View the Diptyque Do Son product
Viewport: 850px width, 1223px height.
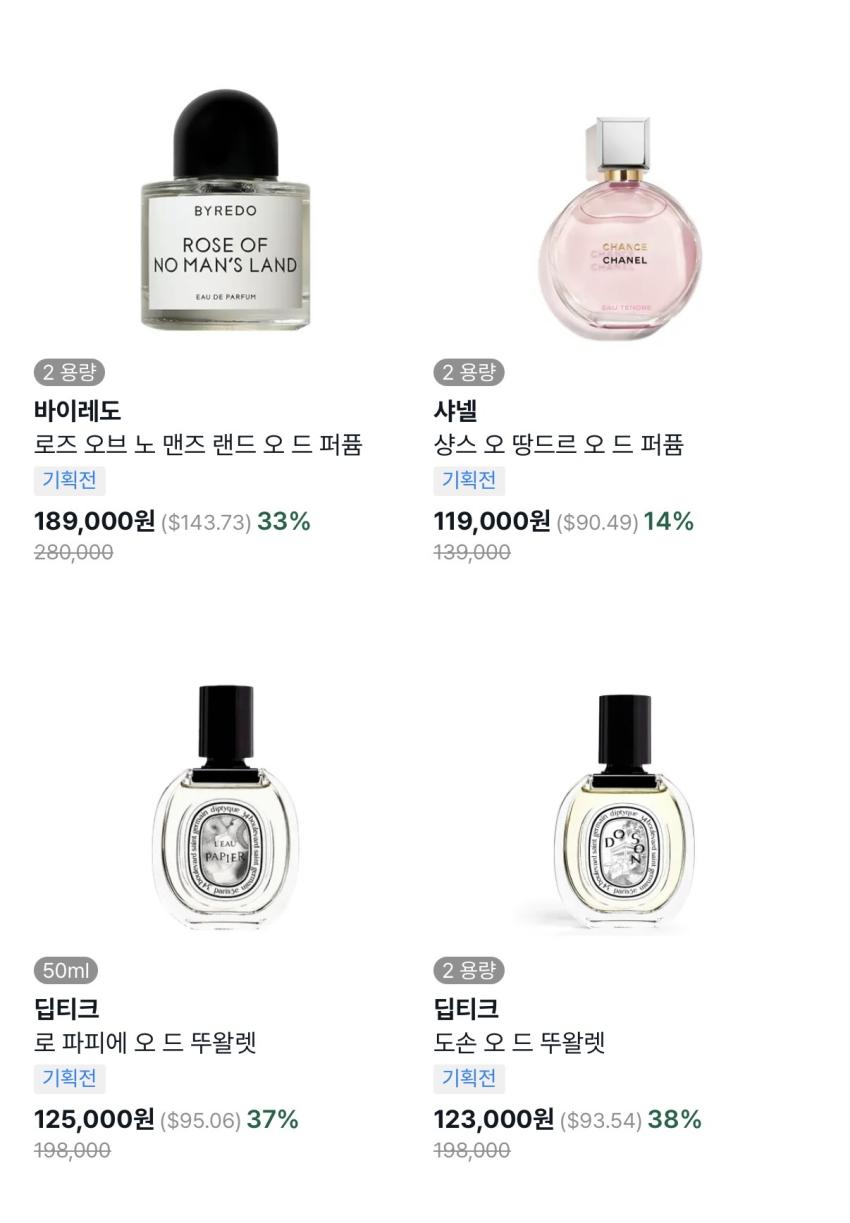623,810
